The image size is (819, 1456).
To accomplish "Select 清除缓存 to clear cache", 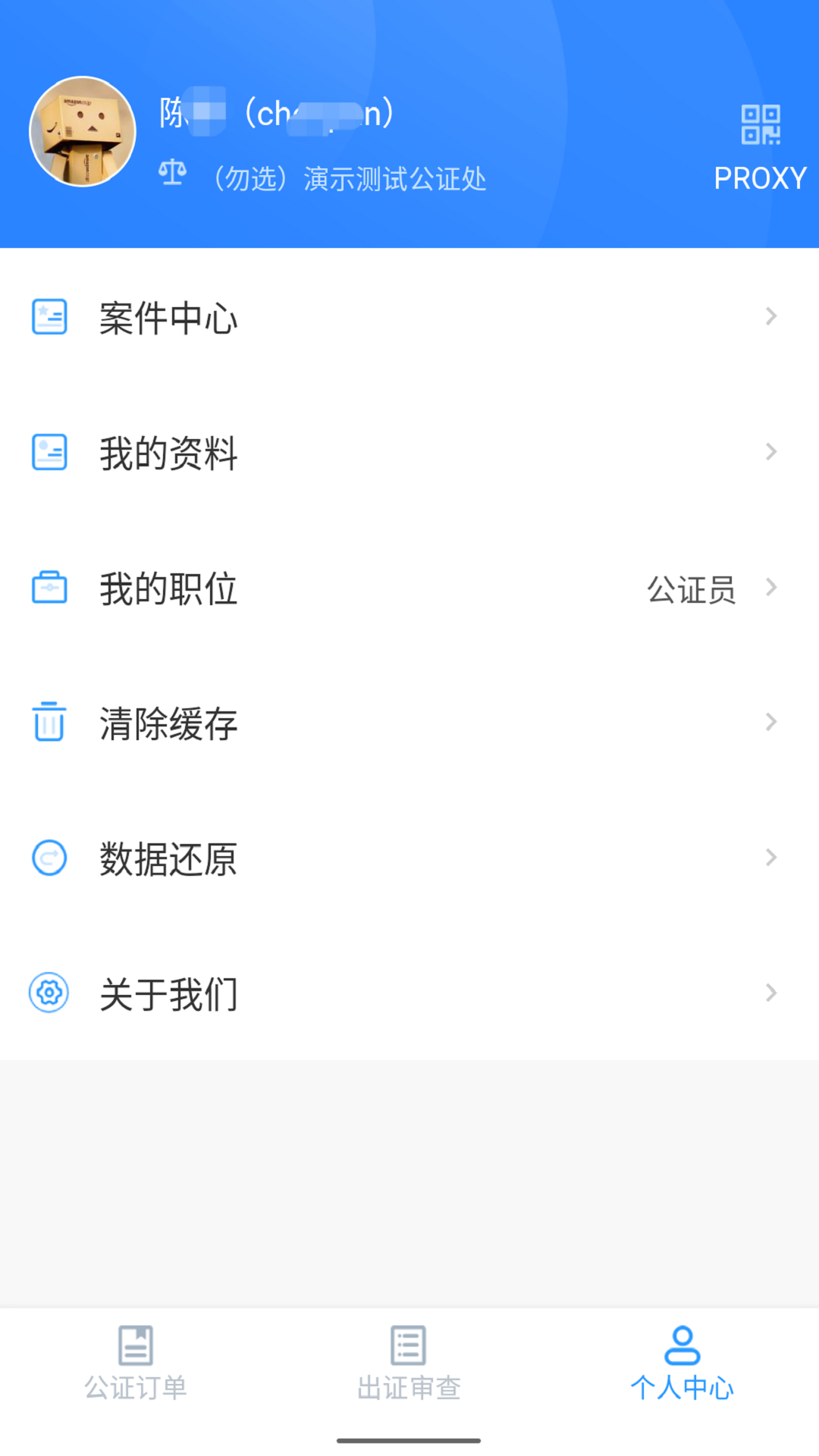I will [409, 723].
